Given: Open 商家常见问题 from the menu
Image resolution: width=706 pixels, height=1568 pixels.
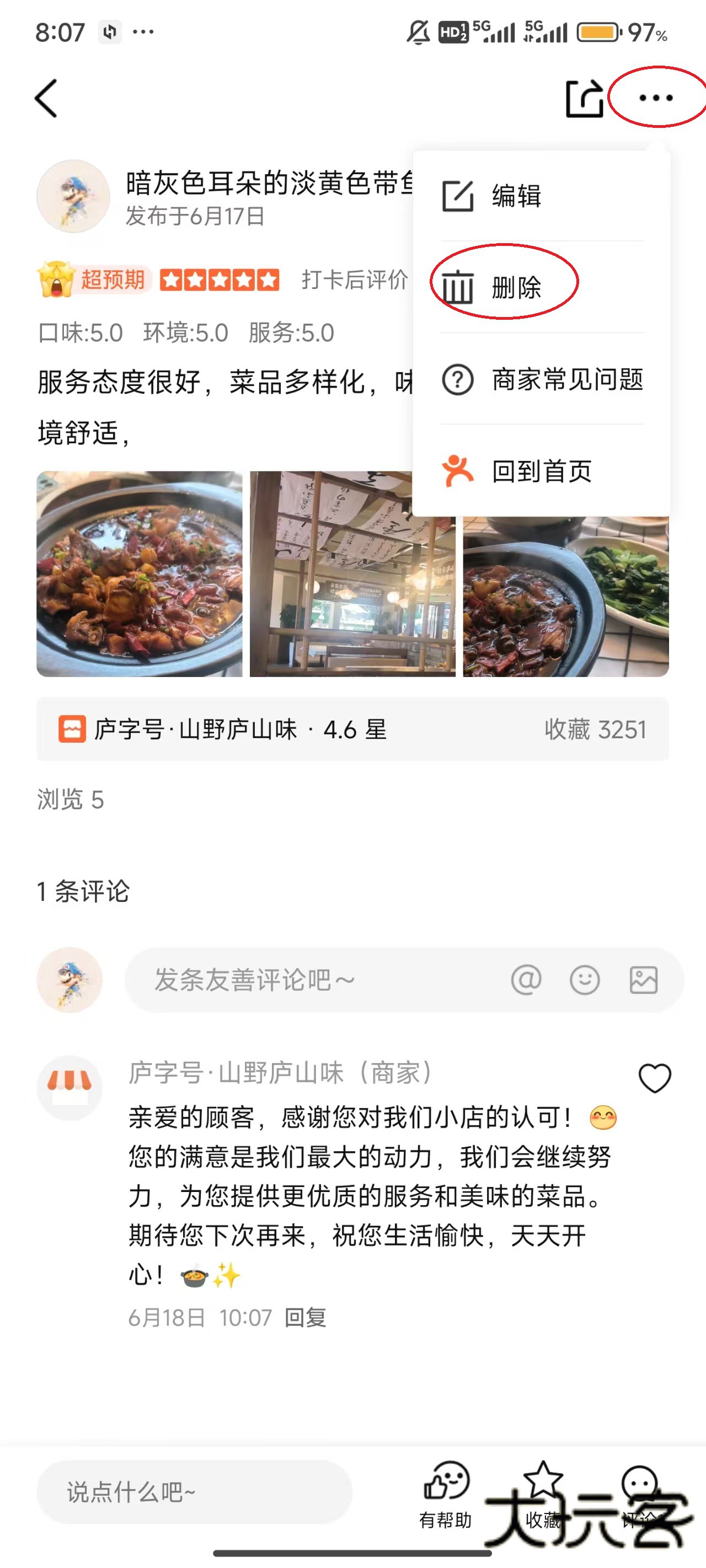Looking at the screenshot, I should pos(566,379).
